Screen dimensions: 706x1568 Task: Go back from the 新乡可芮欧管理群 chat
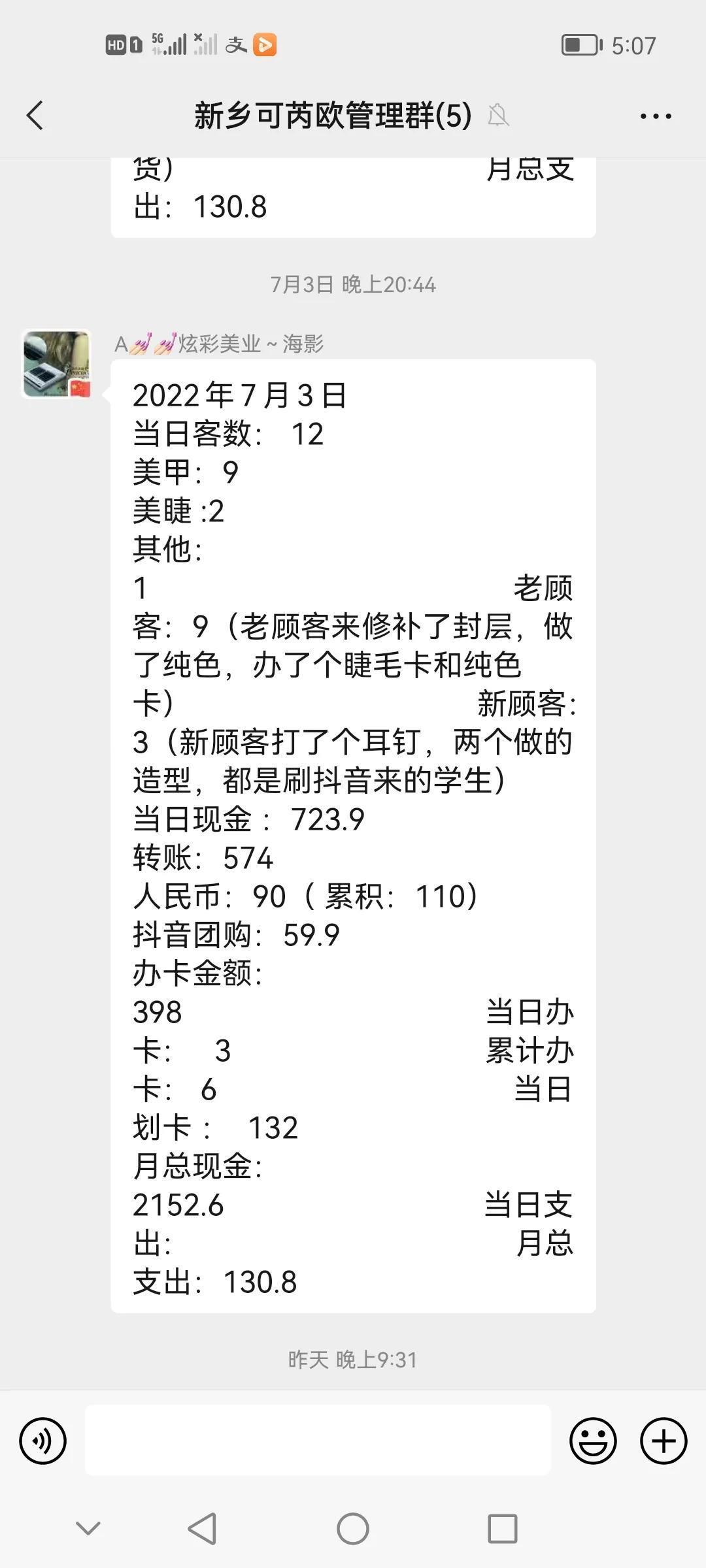point(35,116)
